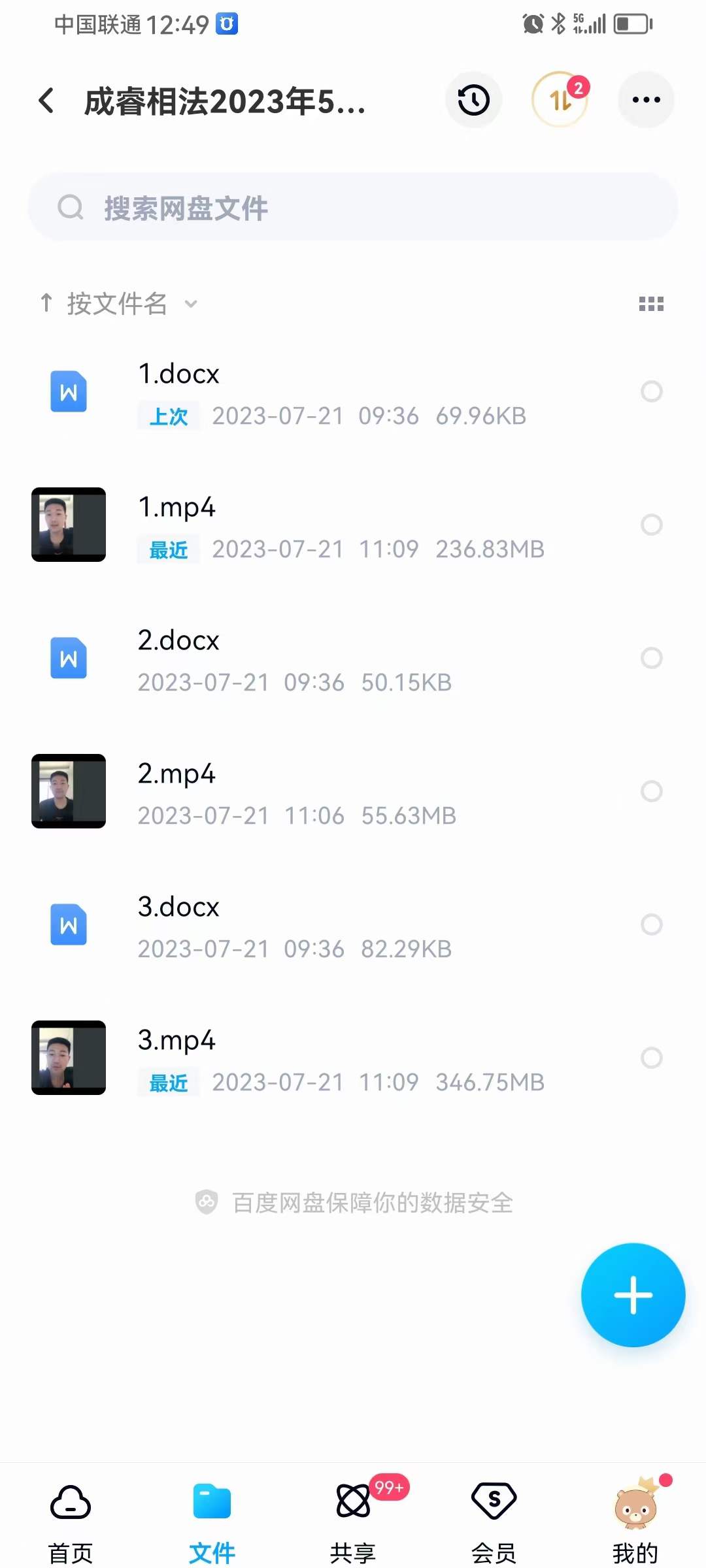
Task: Open the file 2.docx
Action: tap(178, 641)
